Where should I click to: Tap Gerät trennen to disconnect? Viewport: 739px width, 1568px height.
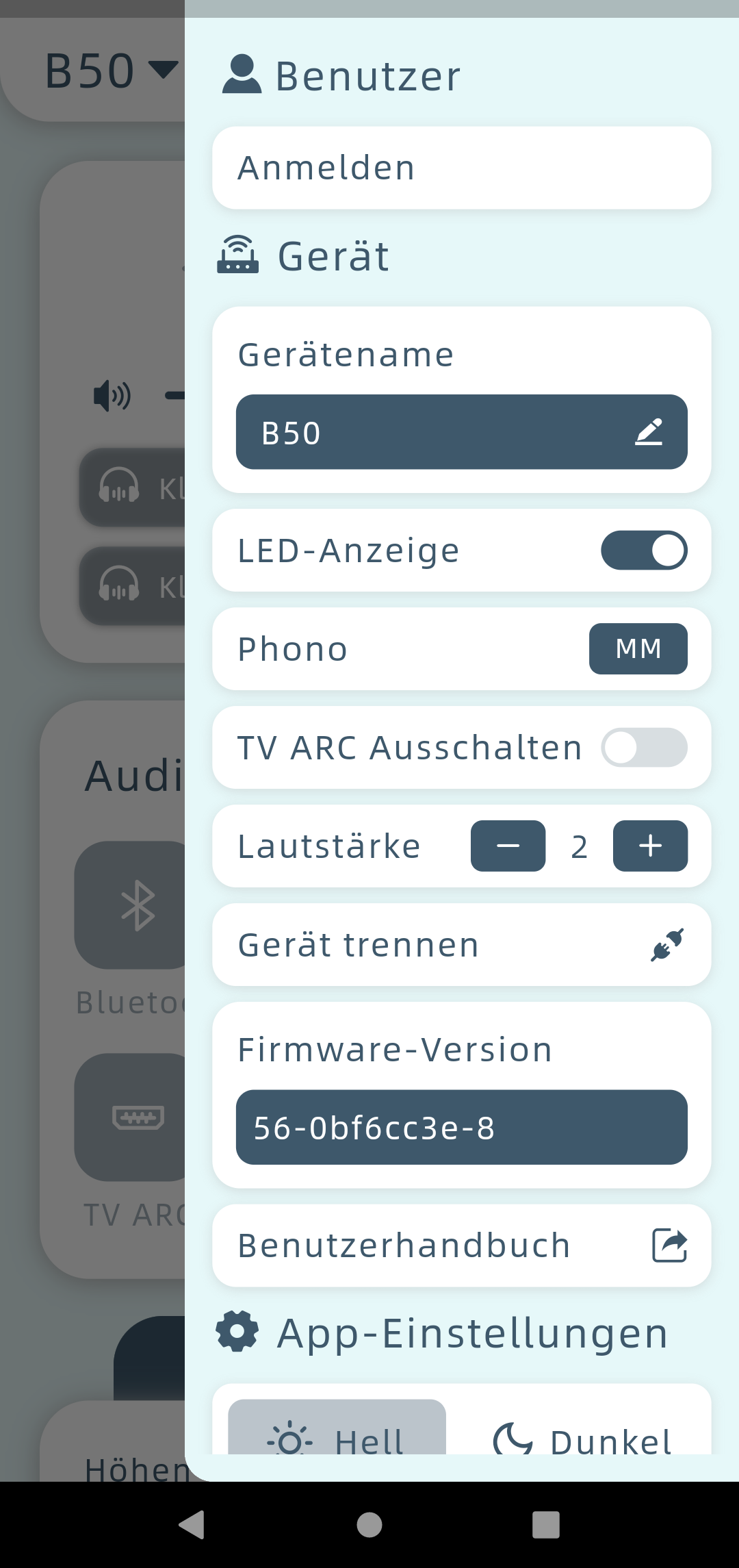coord(462,945)
